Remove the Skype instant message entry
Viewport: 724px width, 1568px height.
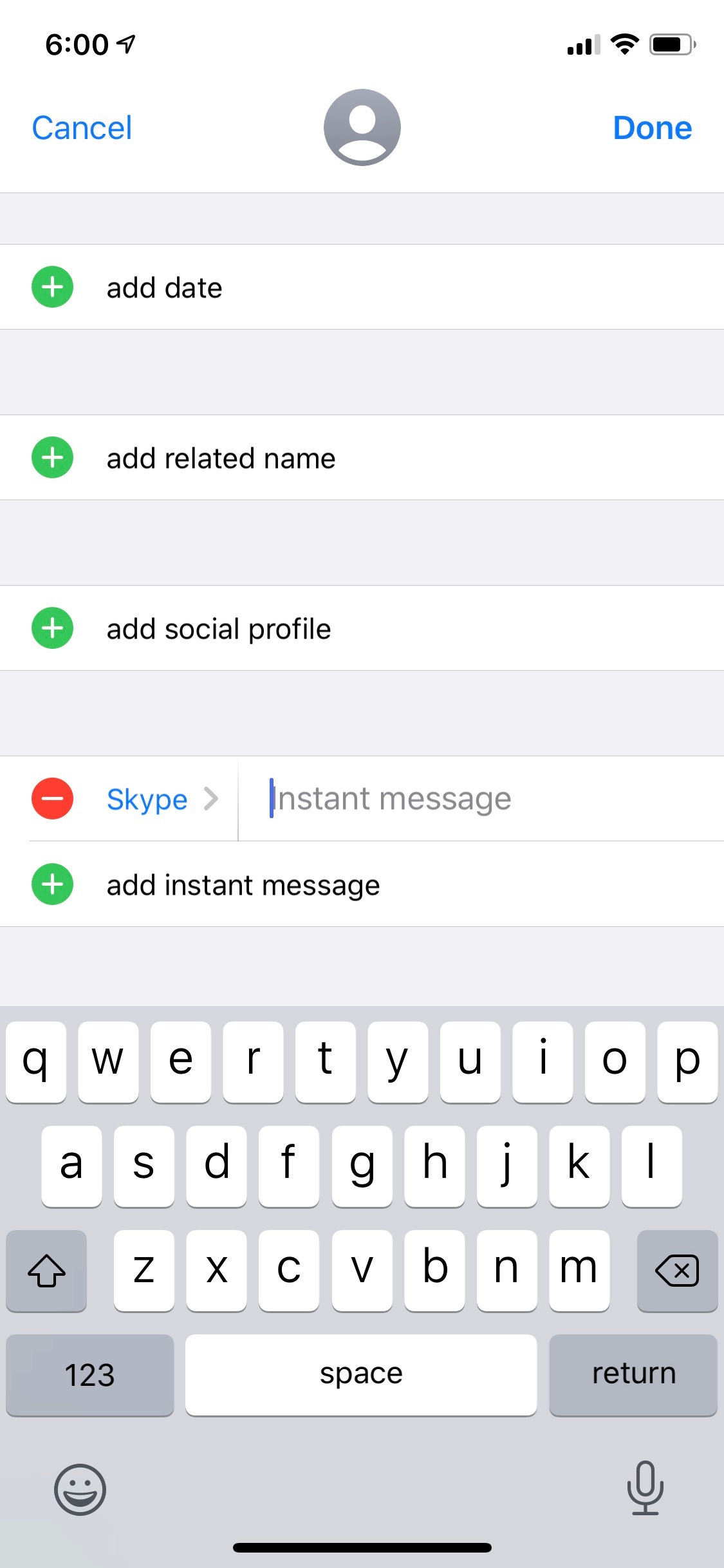52,799
